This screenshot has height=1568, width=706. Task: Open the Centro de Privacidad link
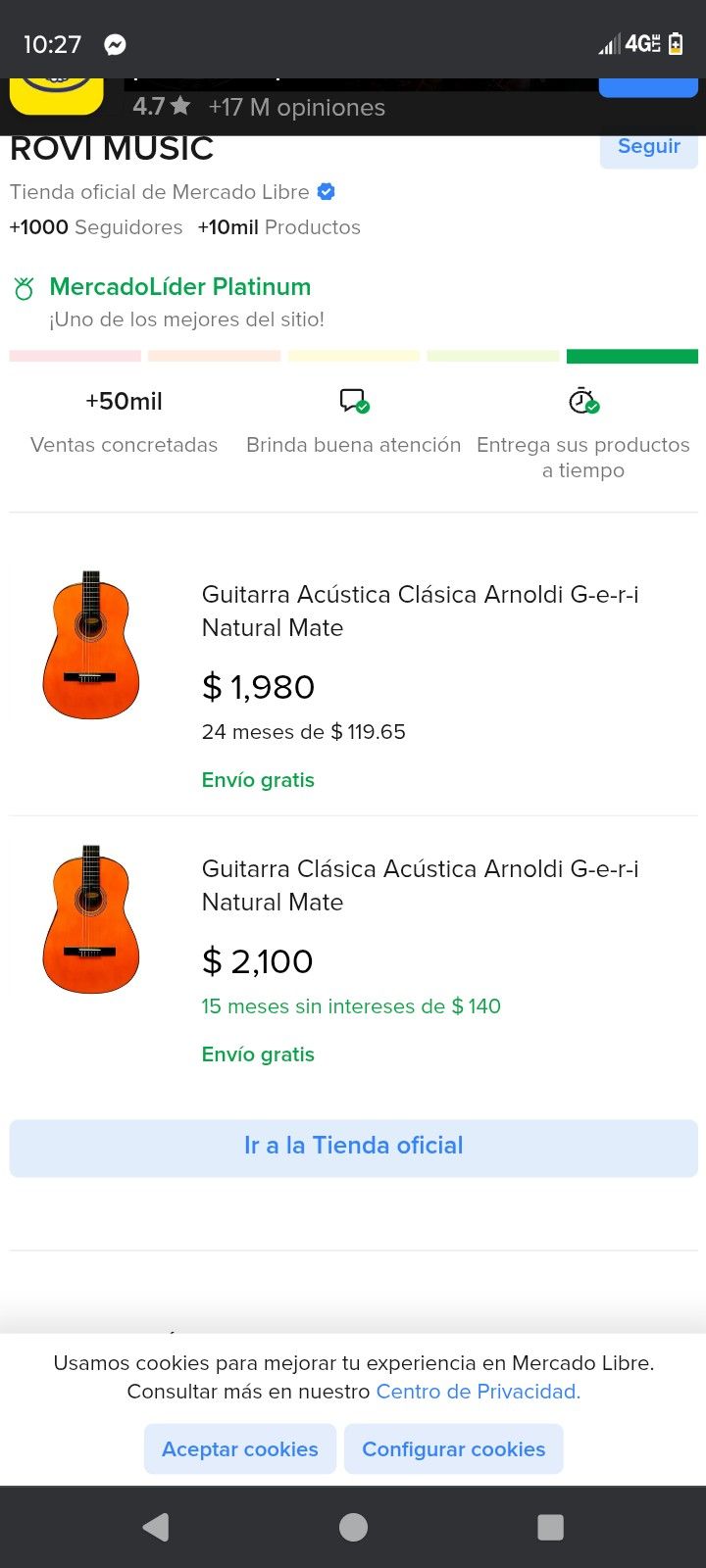(x=479, y=1392)
